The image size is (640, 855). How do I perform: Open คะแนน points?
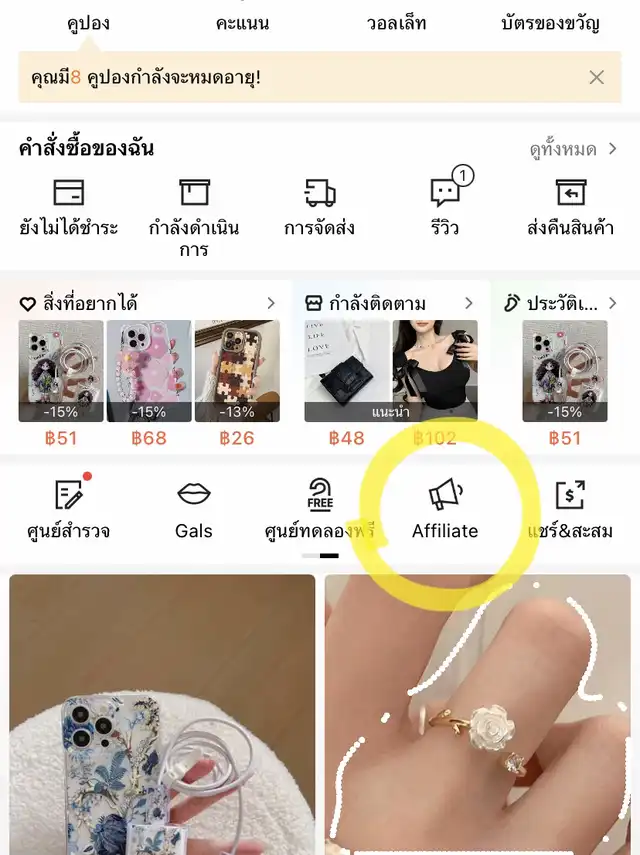[242, 23]
